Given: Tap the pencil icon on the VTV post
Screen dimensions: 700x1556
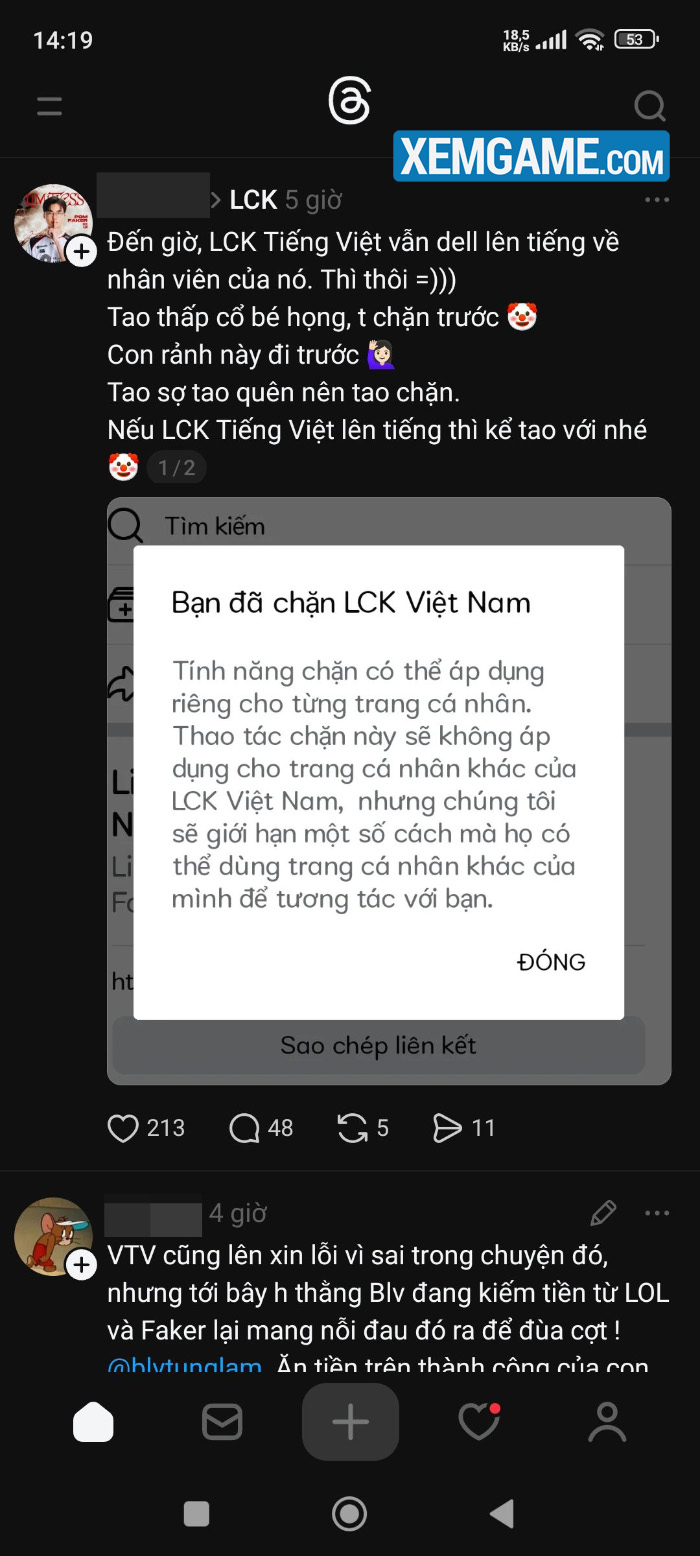Looking at the screenshot, I should click(603, 1213).
